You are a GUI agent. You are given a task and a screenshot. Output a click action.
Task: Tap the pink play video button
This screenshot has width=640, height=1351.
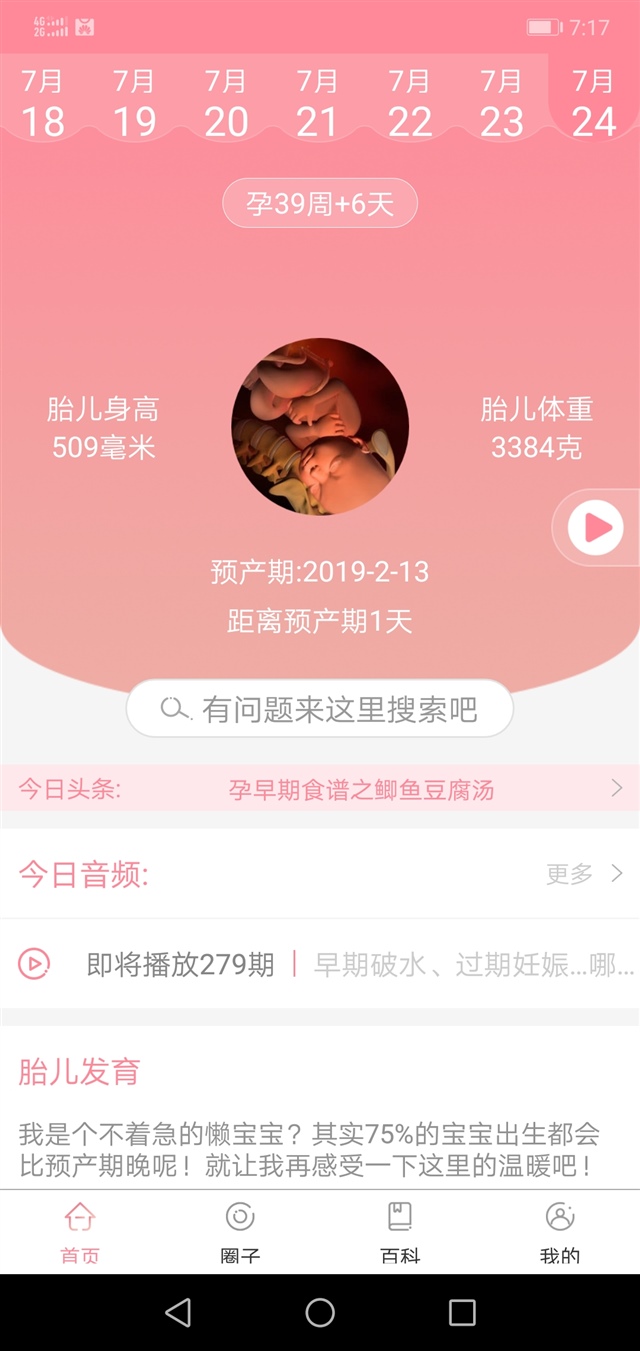[596, 527]
